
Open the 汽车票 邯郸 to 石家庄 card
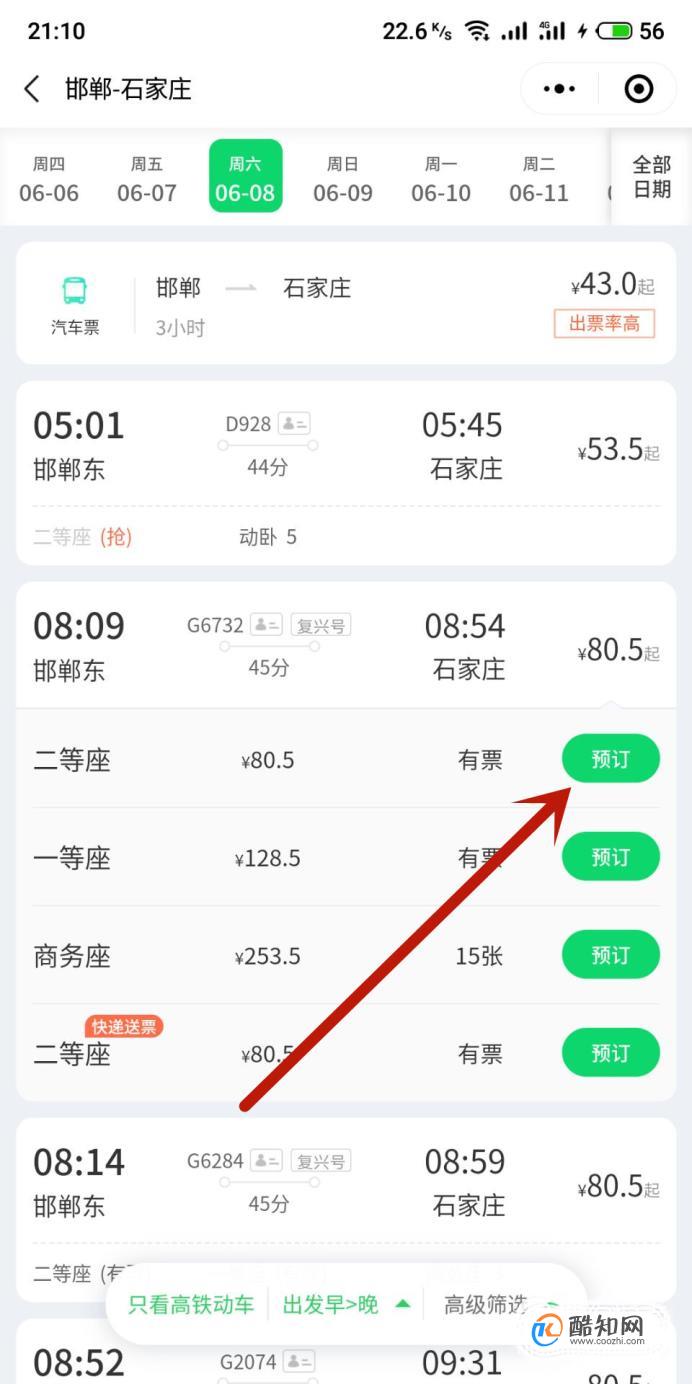(346, 303)
